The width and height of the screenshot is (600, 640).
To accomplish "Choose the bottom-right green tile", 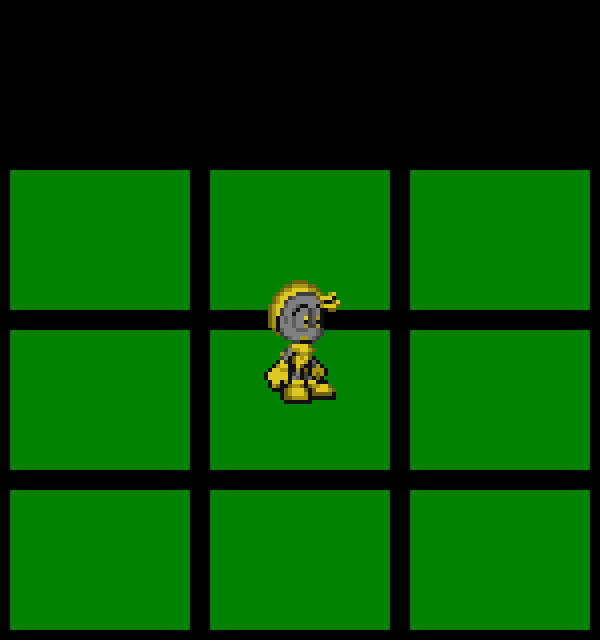I will (x=500, y=560).
